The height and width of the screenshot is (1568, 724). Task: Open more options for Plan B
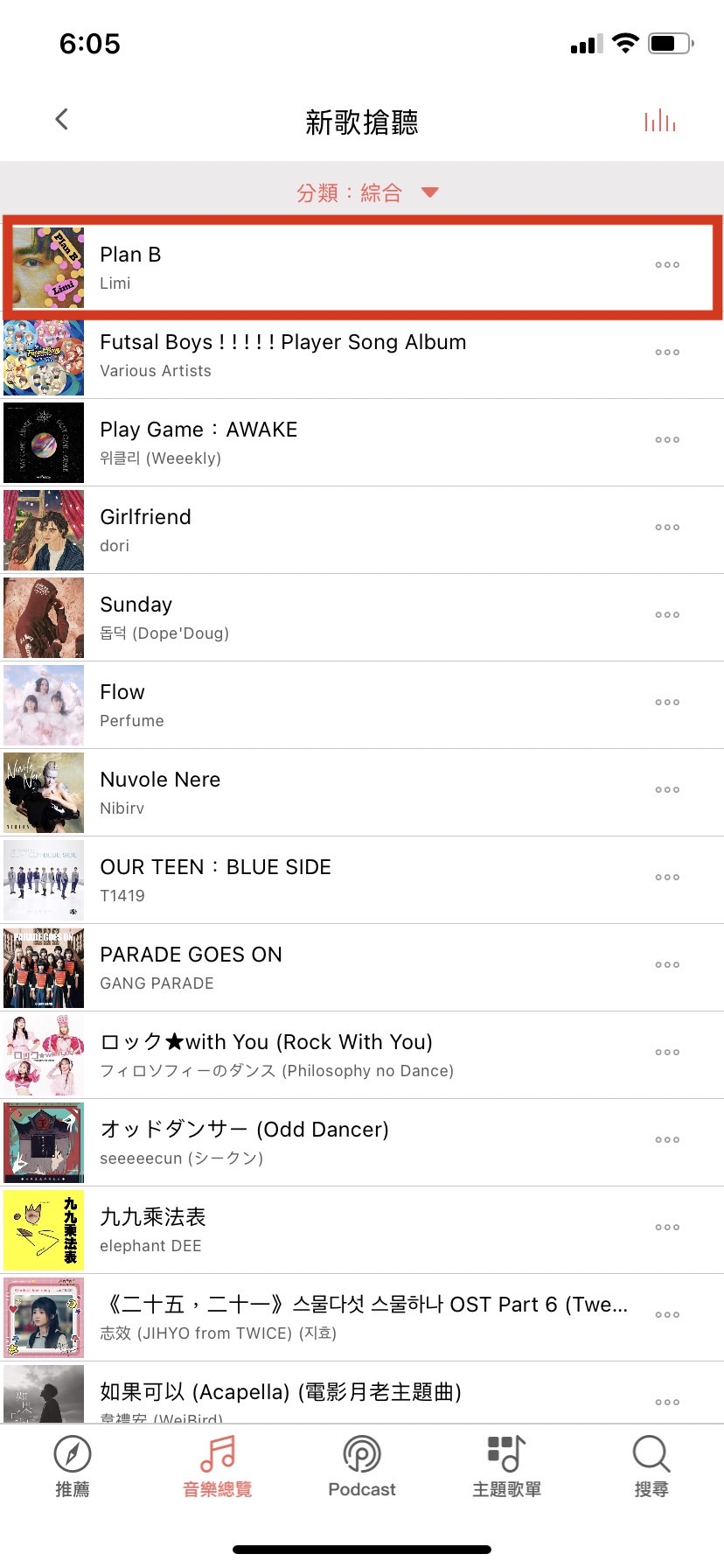667,265
